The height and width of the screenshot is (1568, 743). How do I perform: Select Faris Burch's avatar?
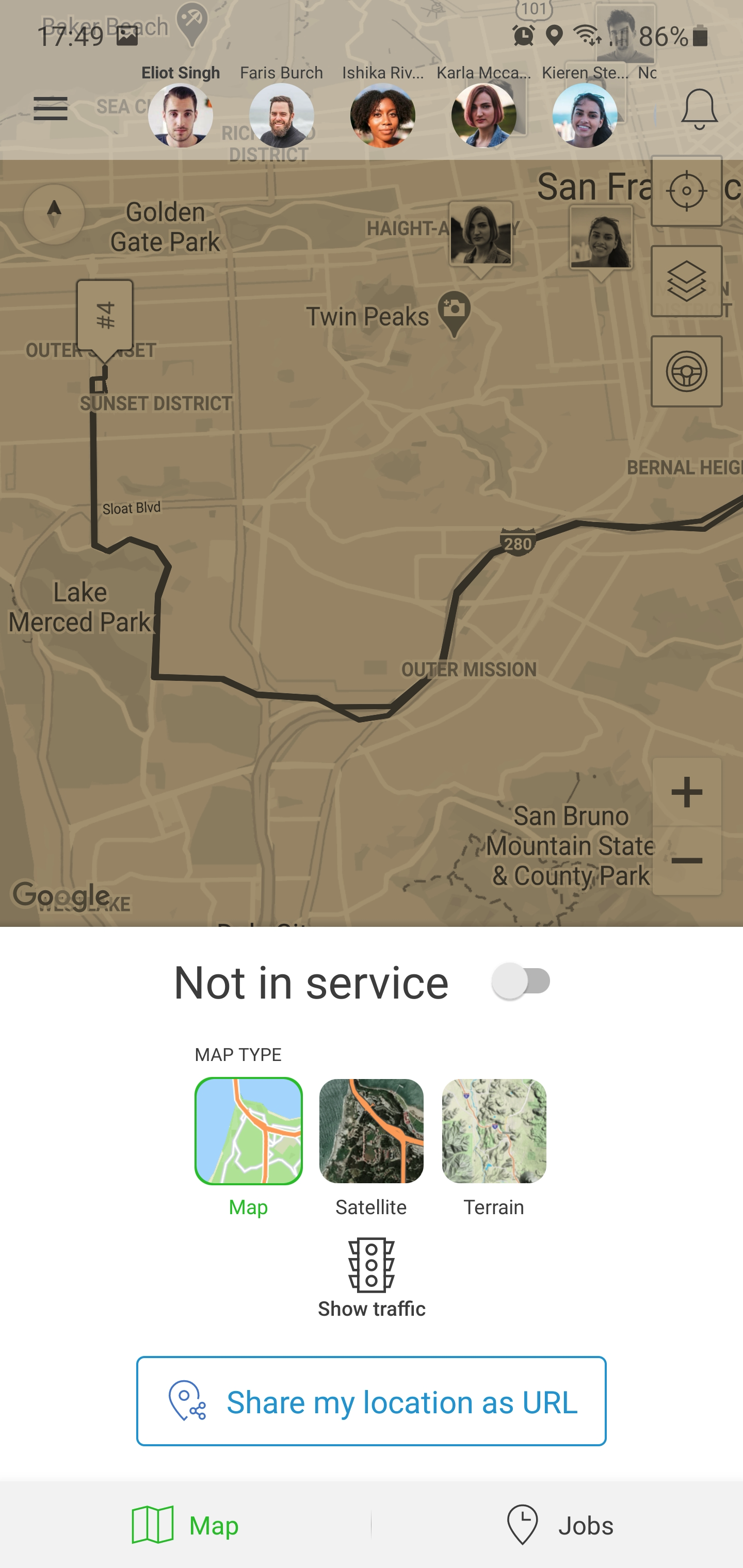[281, 116]
